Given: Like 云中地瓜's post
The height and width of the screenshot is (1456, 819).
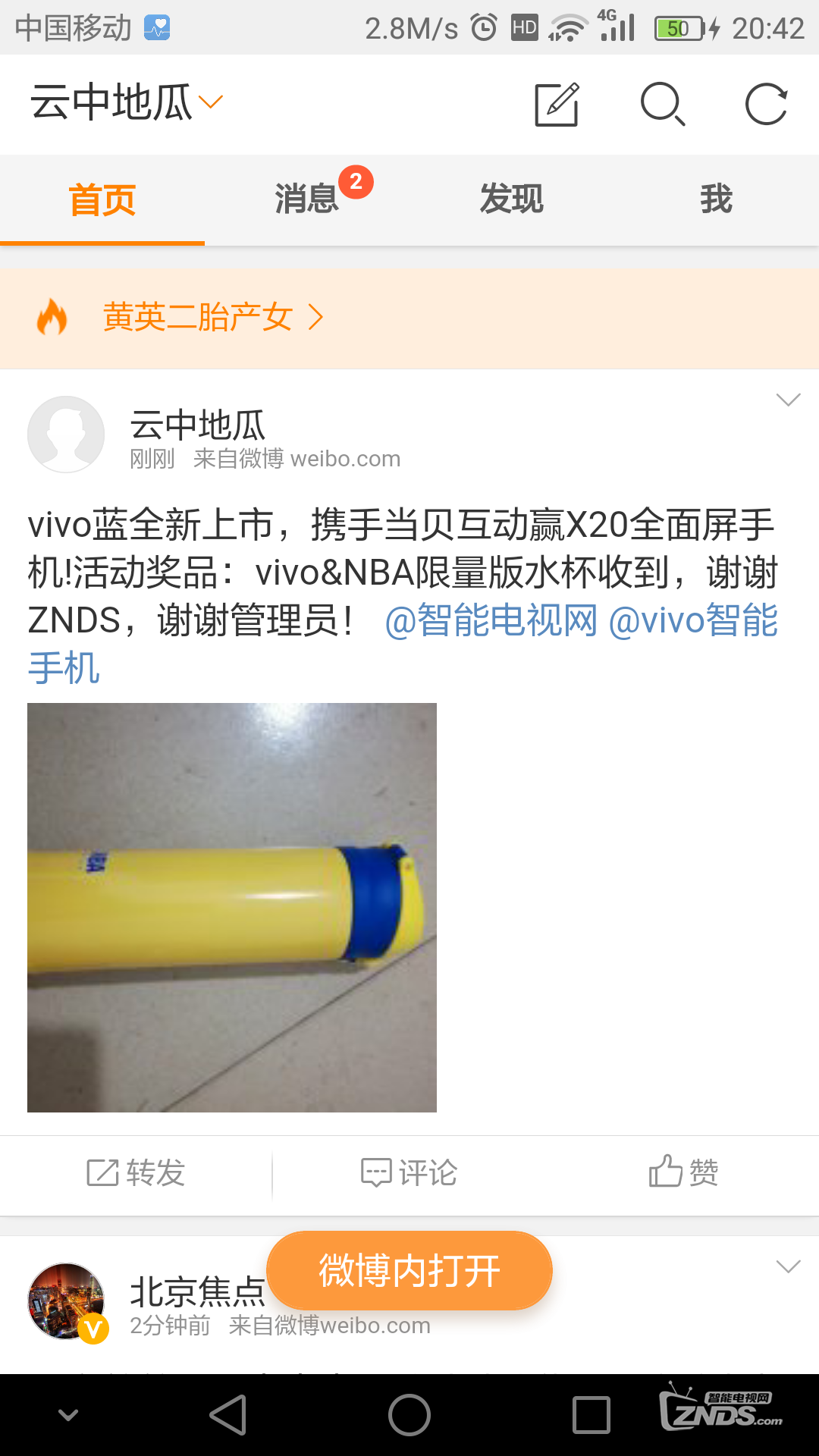Looking at the screenshot, I should point(682,1173).
